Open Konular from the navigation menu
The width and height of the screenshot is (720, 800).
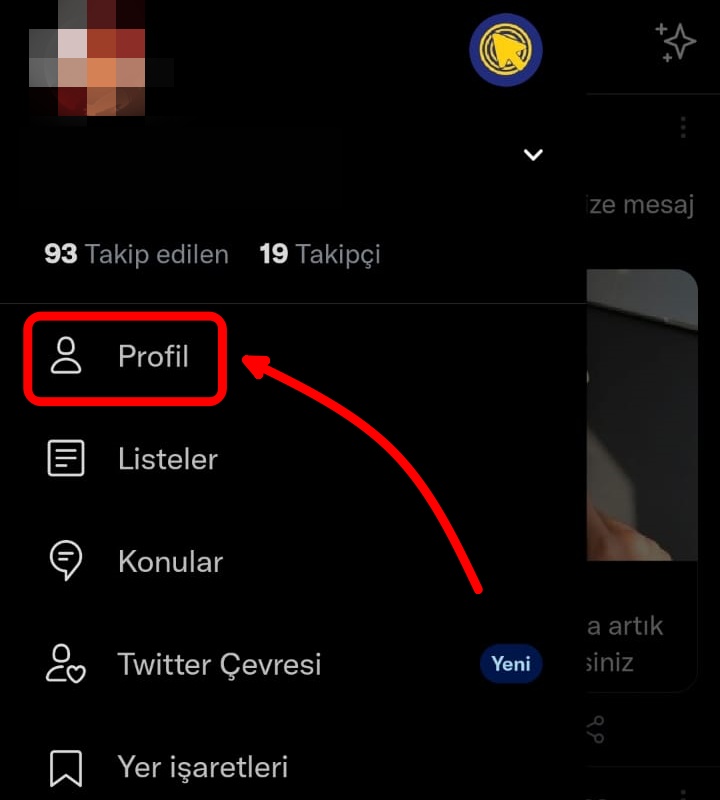pyautogui.click(x=170, y=561)
